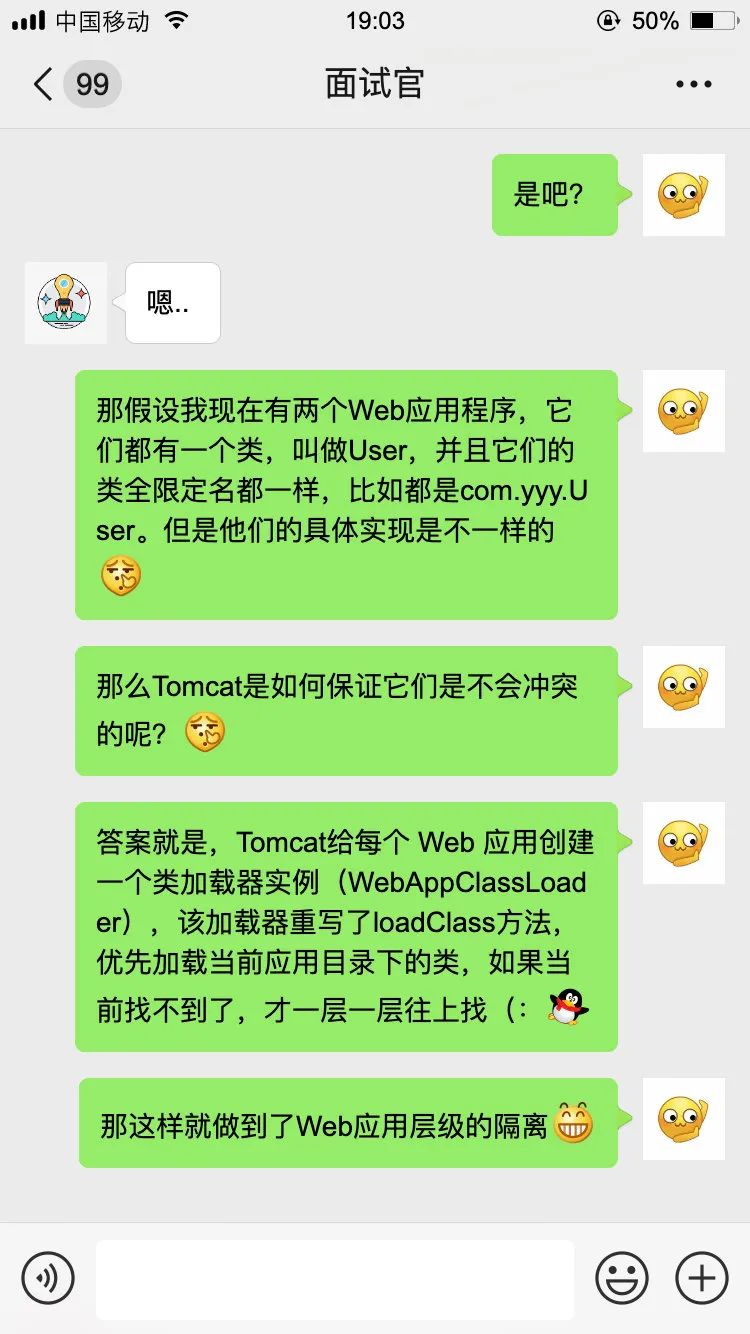Open the emoji sticker panel
Screen dimensions: 750x1334
[x=622, y=1277]
